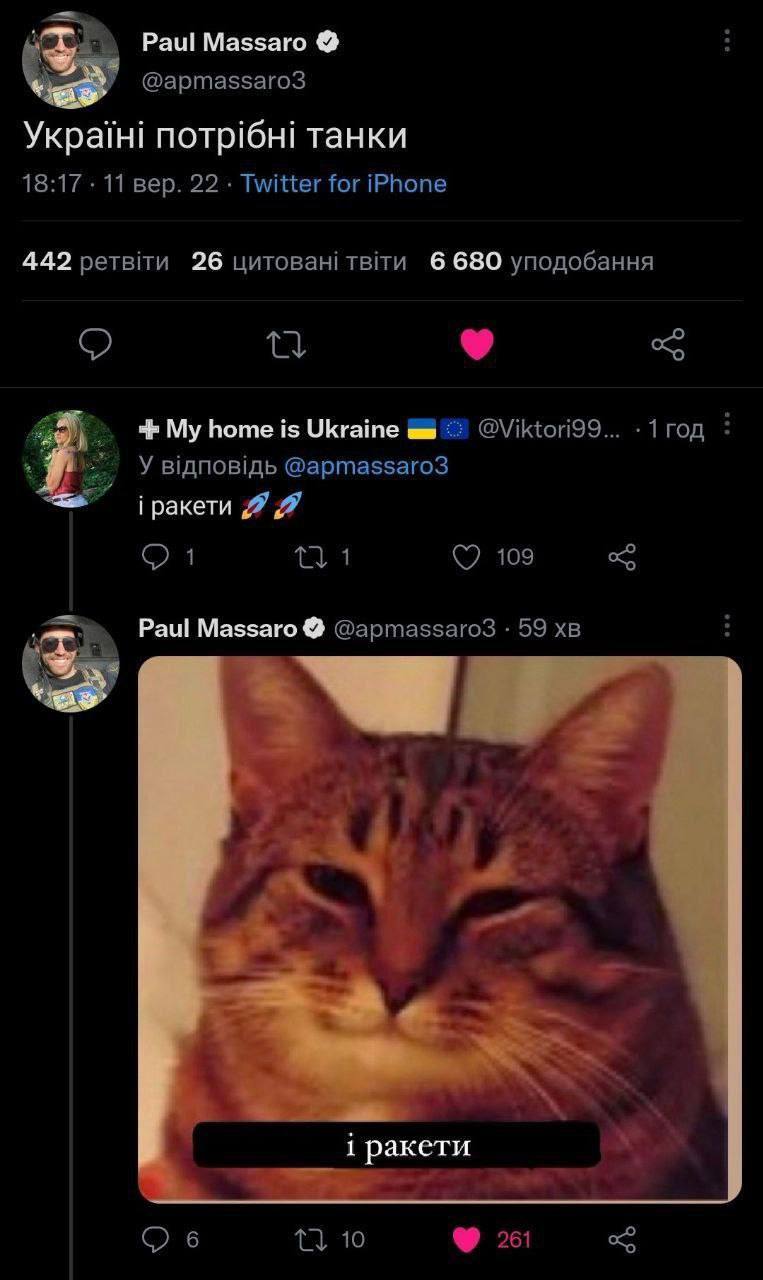This screenshot has height=1280, width=763.
Task: Unlike the main tweet with pink heart
Action: click(x=477, y=345)
